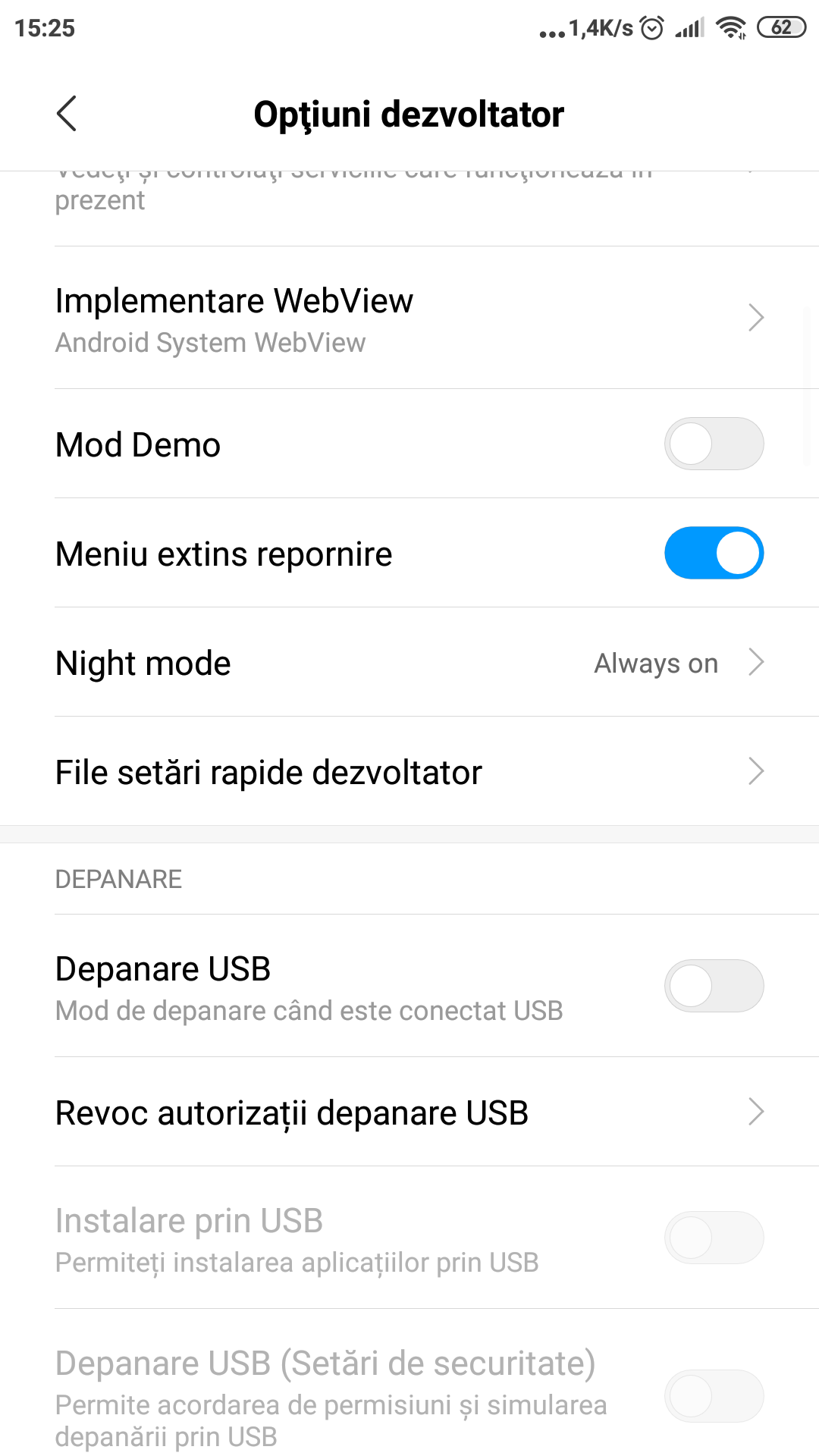Turn on the Mod Demo switch
The height and width of the screenshot is (1456, 819).
(x=714, y=444)
